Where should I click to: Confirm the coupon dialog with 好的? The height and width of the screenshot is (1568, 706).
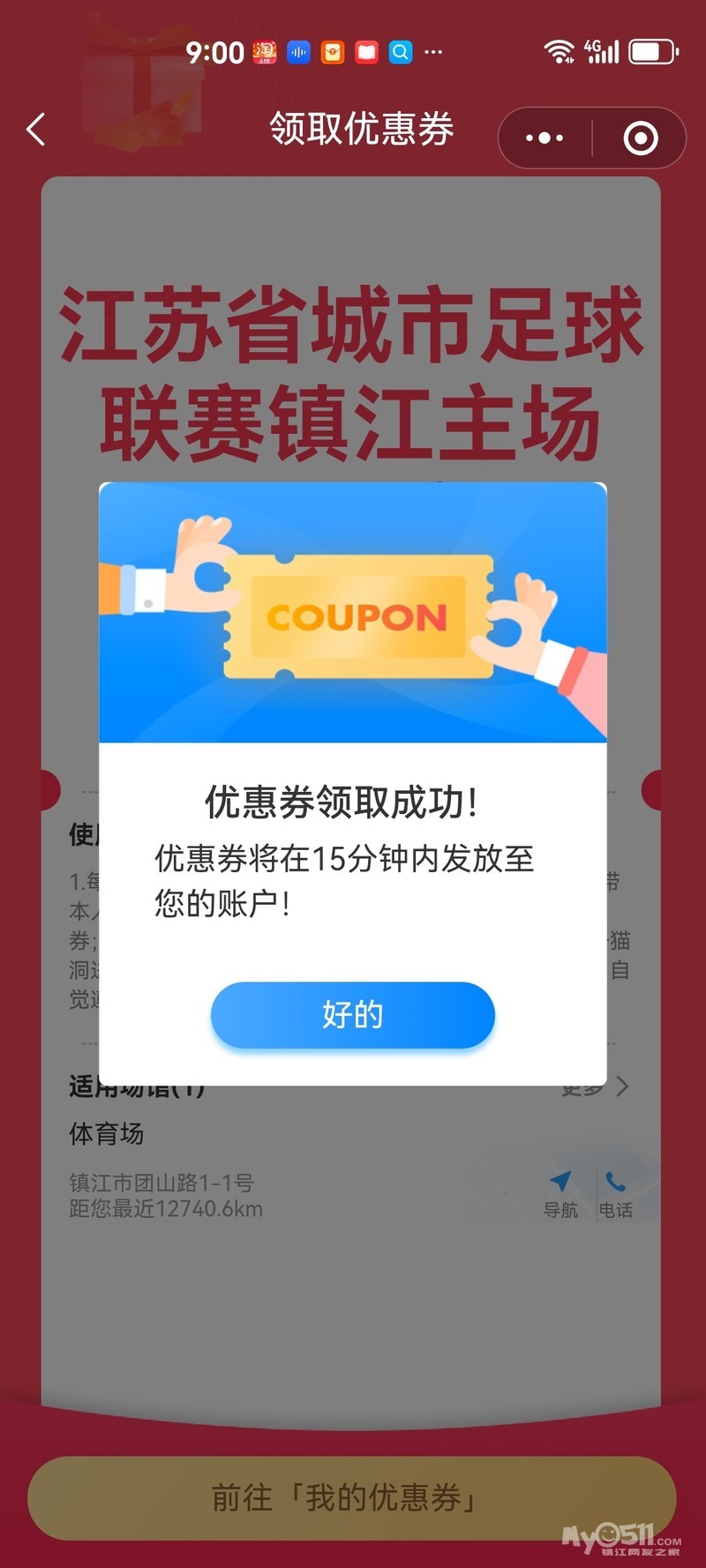point(352,1015)
